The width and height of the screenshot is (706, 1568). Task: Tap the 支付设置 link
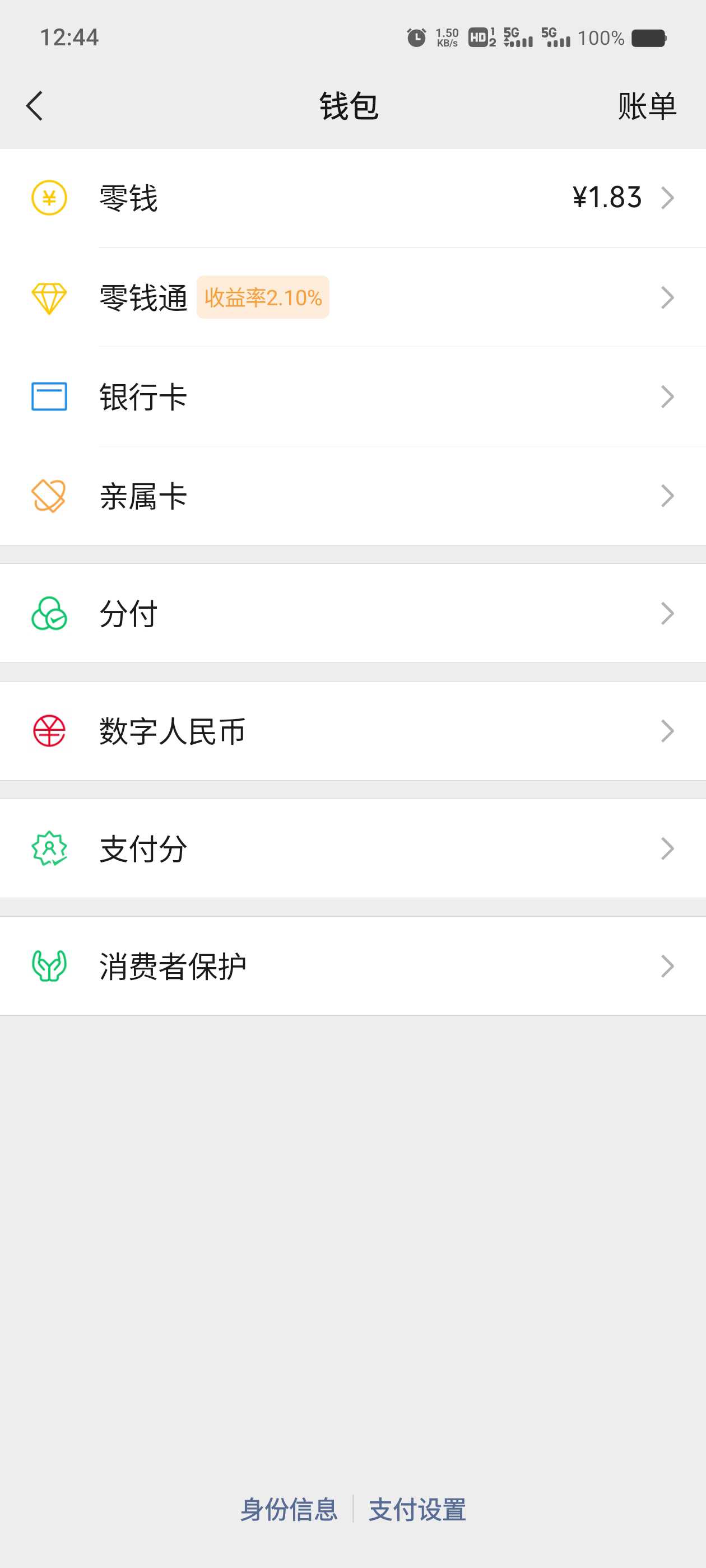click(x=417, y=1510)
